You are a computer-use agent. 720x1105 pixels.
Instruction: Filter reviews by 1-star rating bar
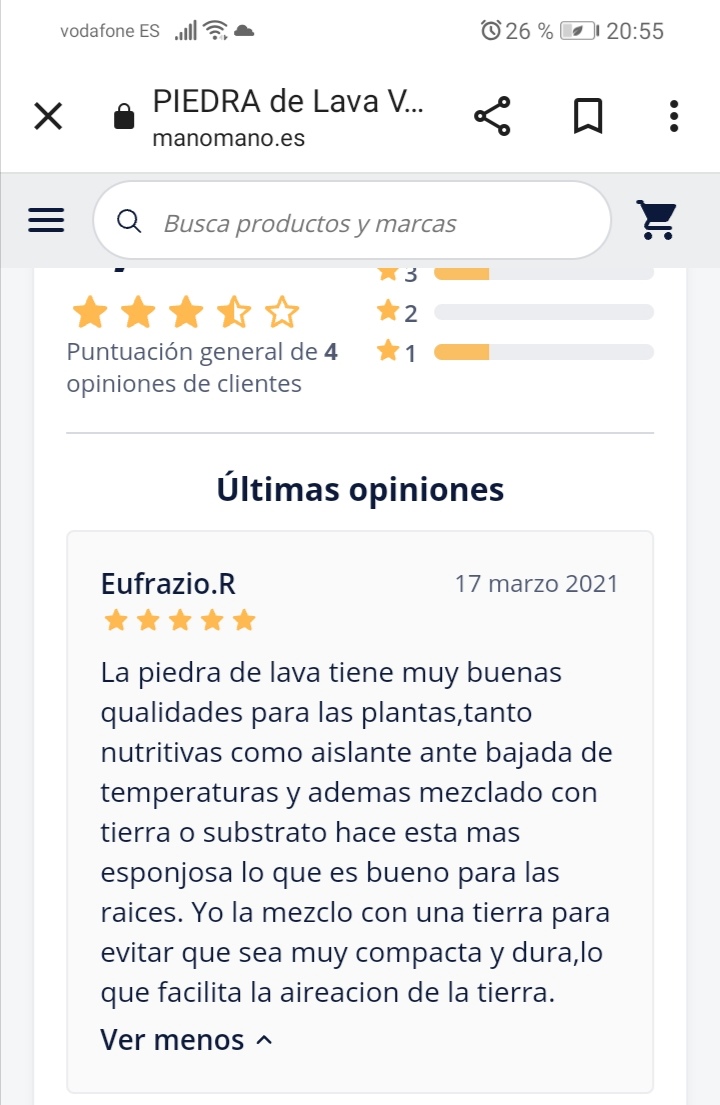[543, 352]
